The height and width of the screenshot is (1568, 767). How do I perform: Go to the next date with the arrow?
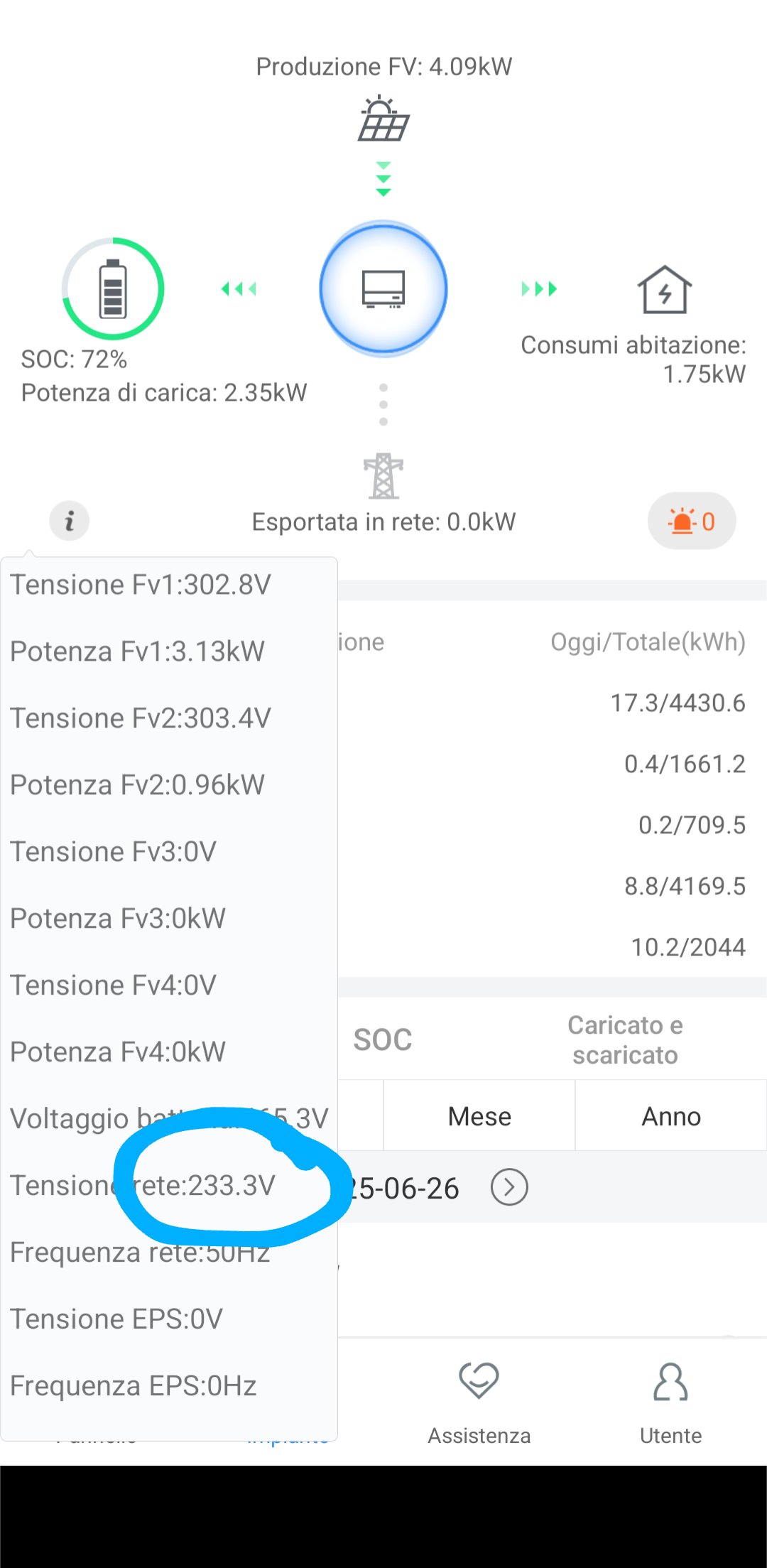(509, 1187)
